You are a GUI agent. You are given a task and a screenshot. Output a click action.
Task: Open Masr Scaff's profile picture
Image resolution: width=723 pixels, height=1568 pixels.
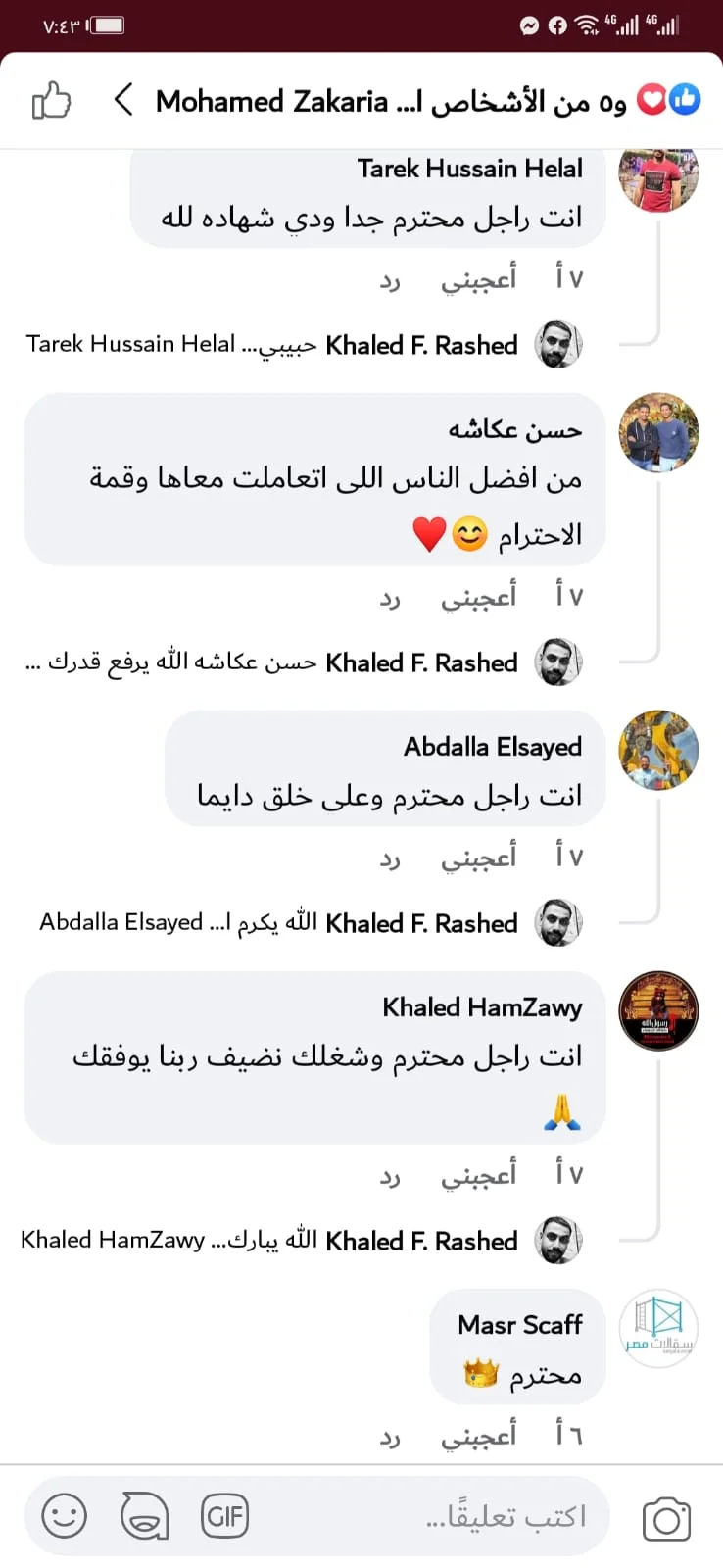658,1328
